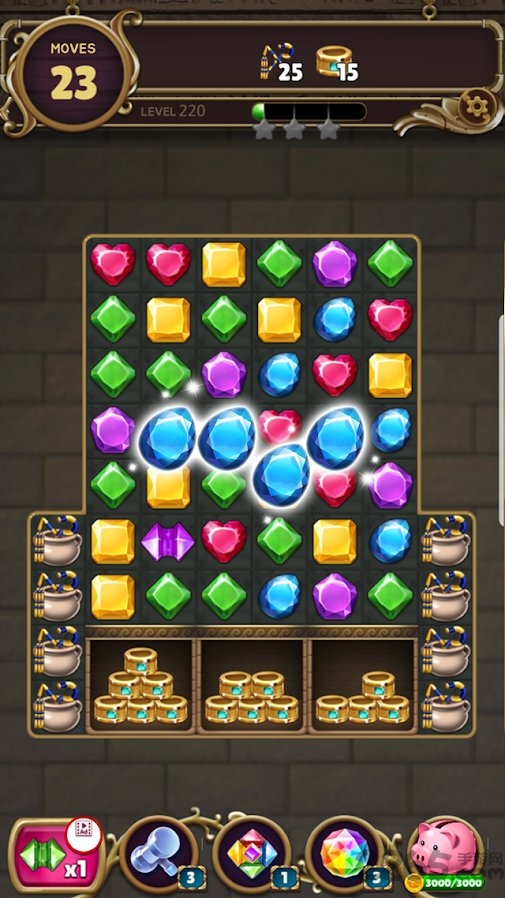Open the piggy bank 3000/3000

click(x=445, y=853)
